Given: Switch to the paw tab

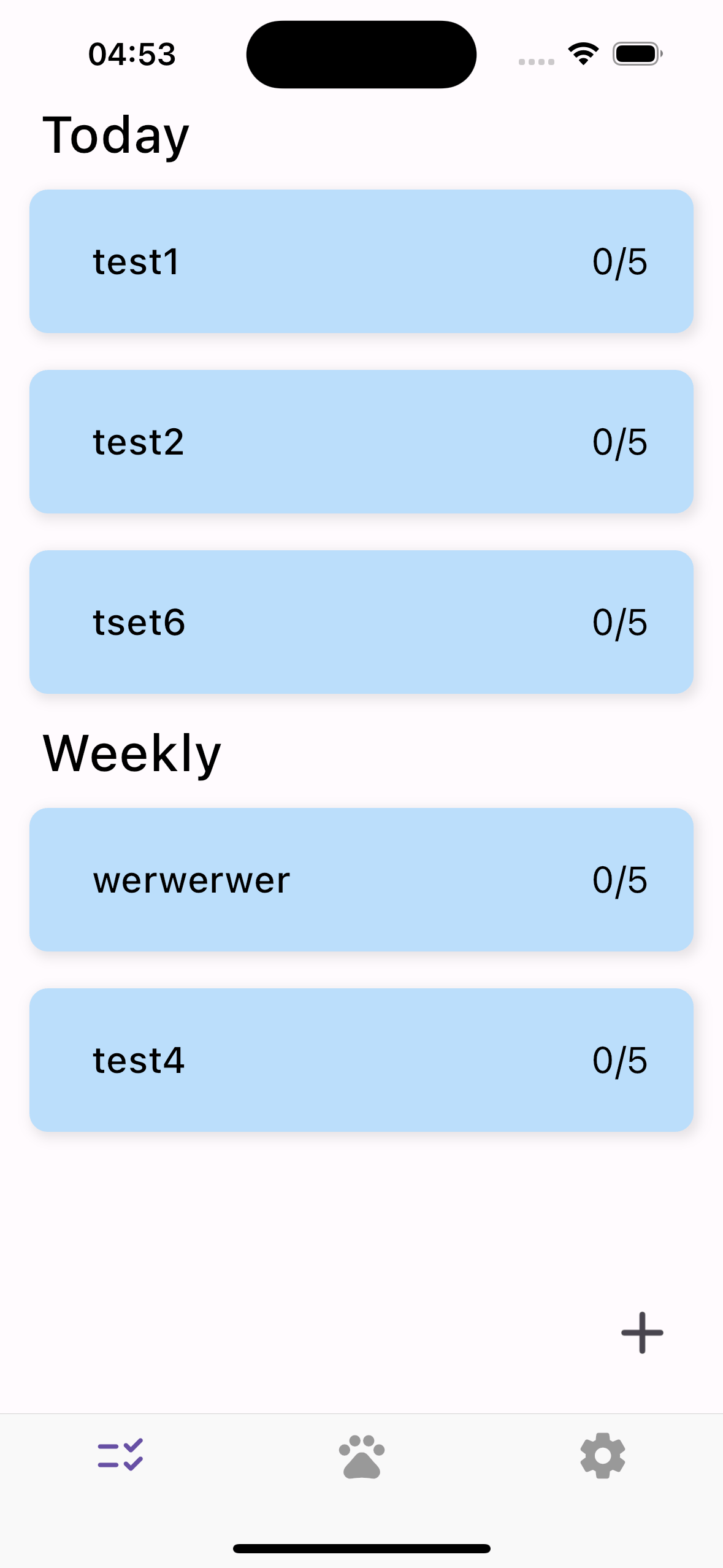Looking at the screenshot, I should [361, 1456].
